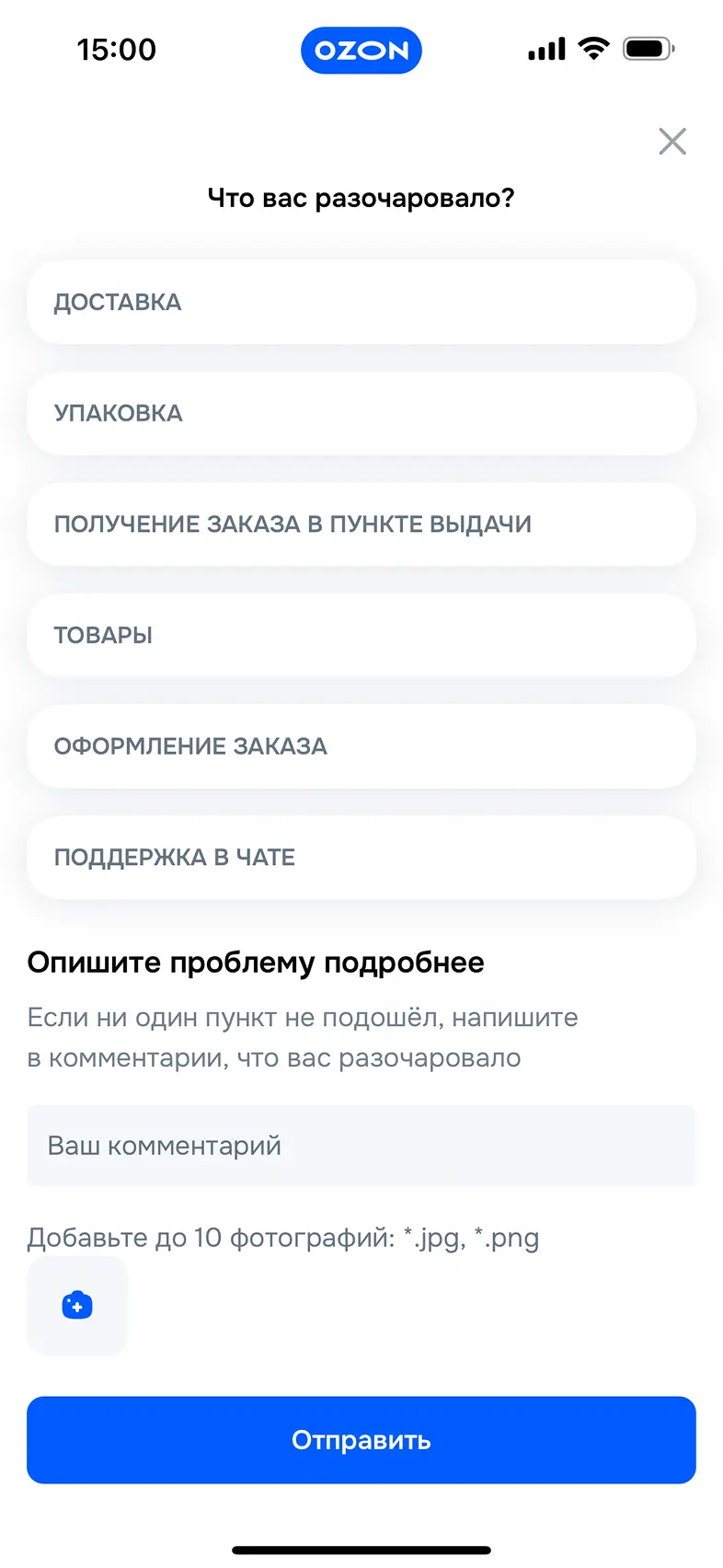This screenshot has width=723, height=1568.
Task: Choose the УПАКОВКА option
Action: 361,413
